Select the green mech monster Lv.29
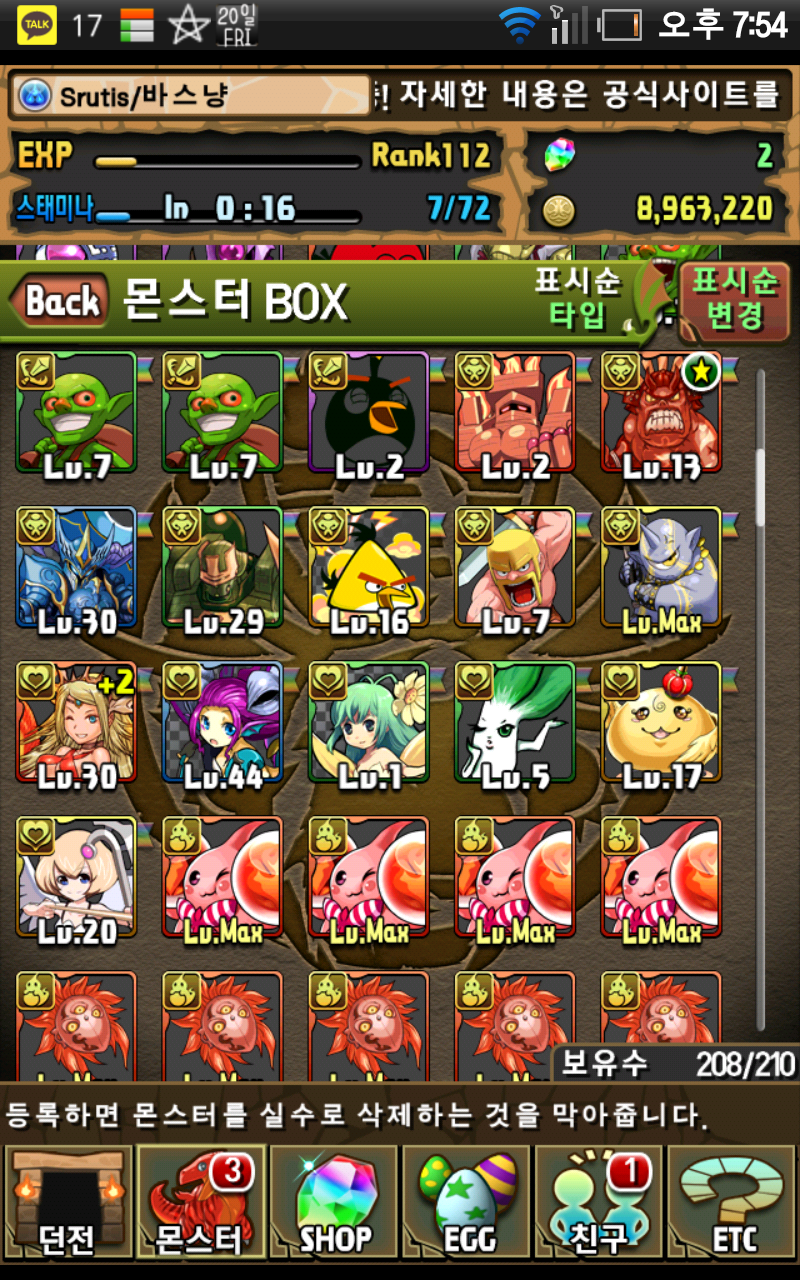800x1280 pixels. click(223, 567)
